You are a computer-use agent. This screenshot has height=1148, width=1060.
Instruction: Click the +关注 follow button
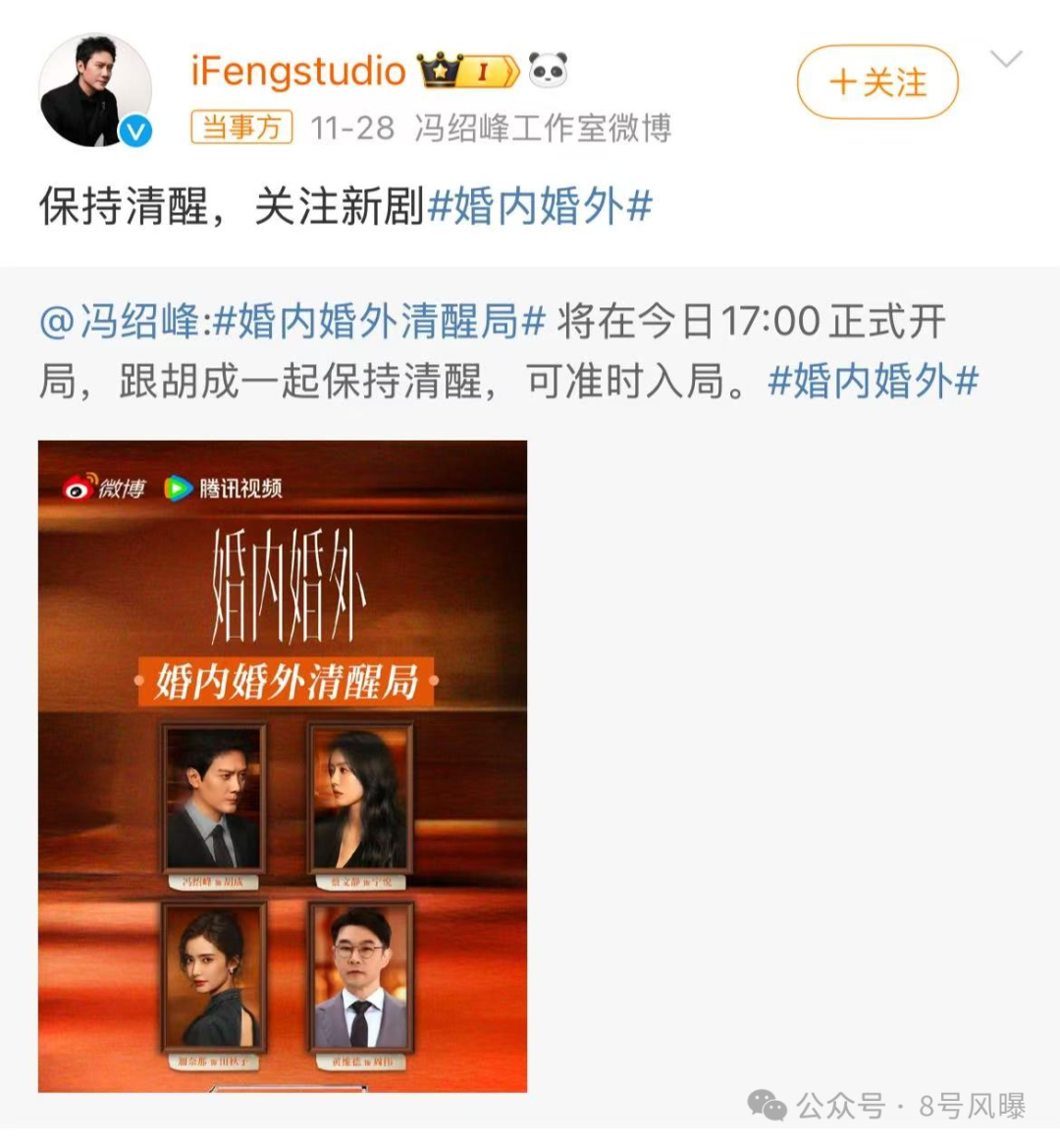(876, 83)
